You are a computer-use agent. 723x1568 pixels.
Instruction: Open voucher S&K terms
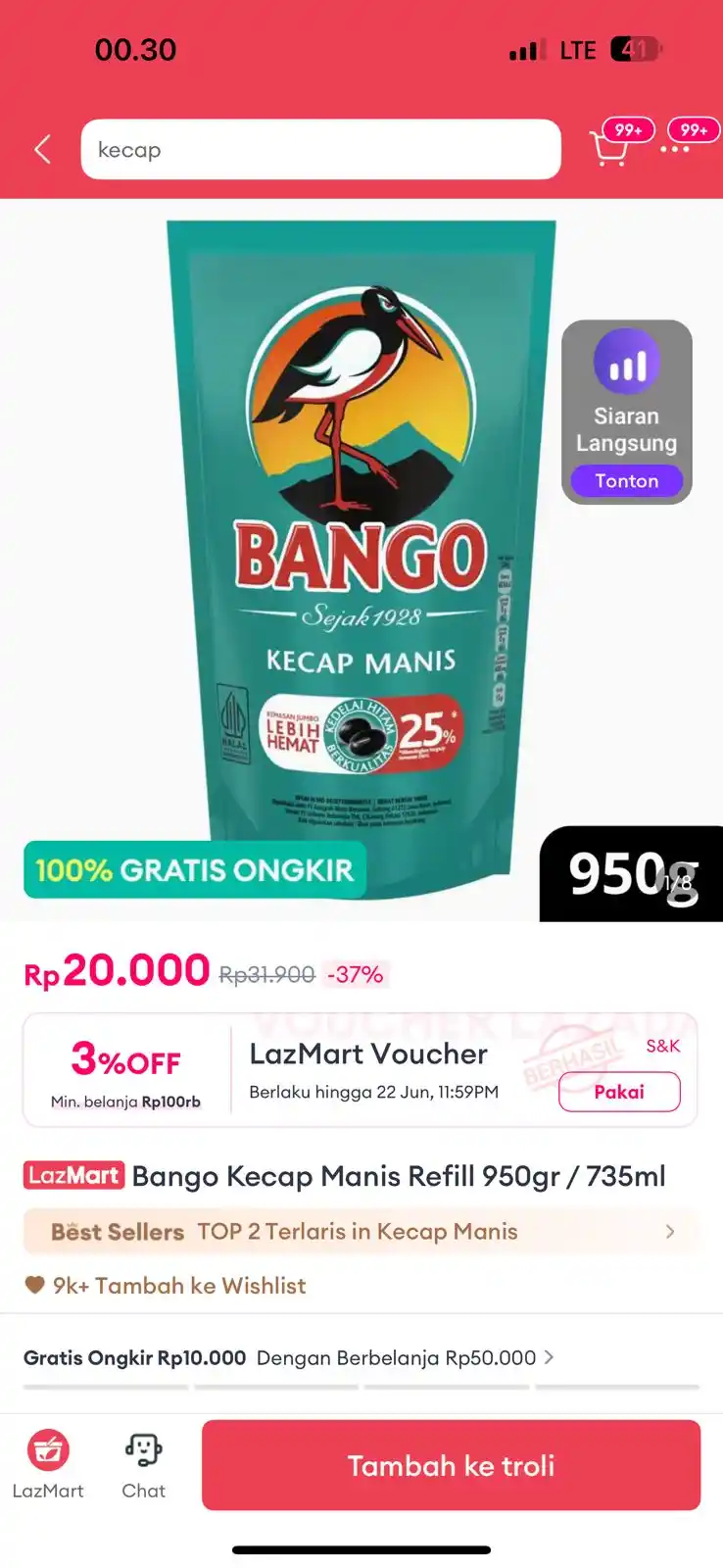pyautogui.click(x=662, y=1046)
